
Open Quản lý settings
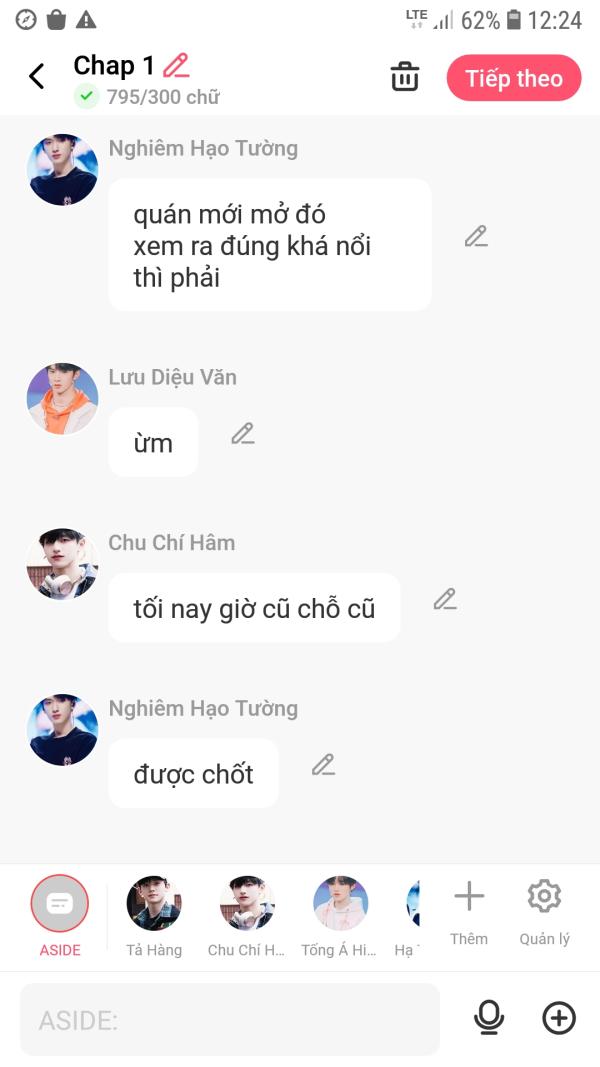pyautogui.click(x=544, y=910)
